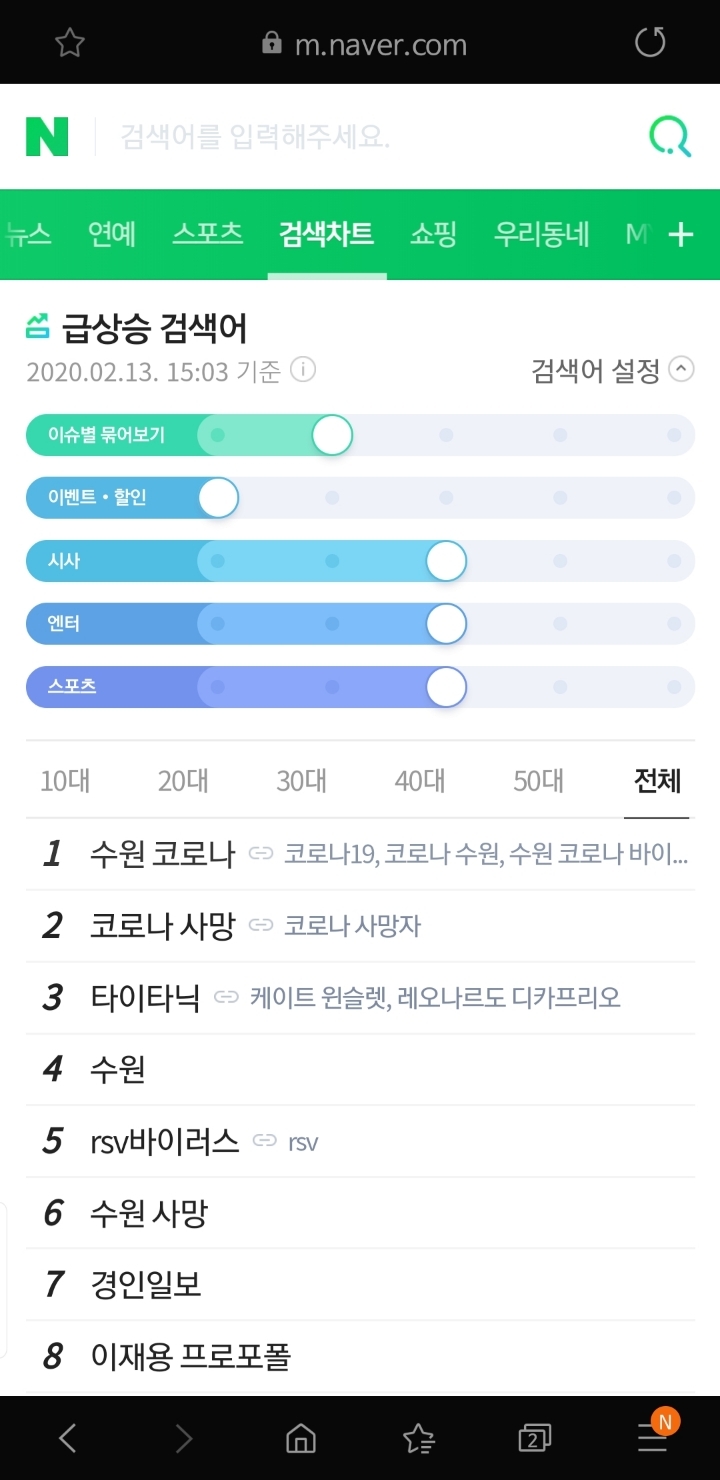Toggle the 엔터 filter
Viewport: 720px width, 1480px height.
446,623
